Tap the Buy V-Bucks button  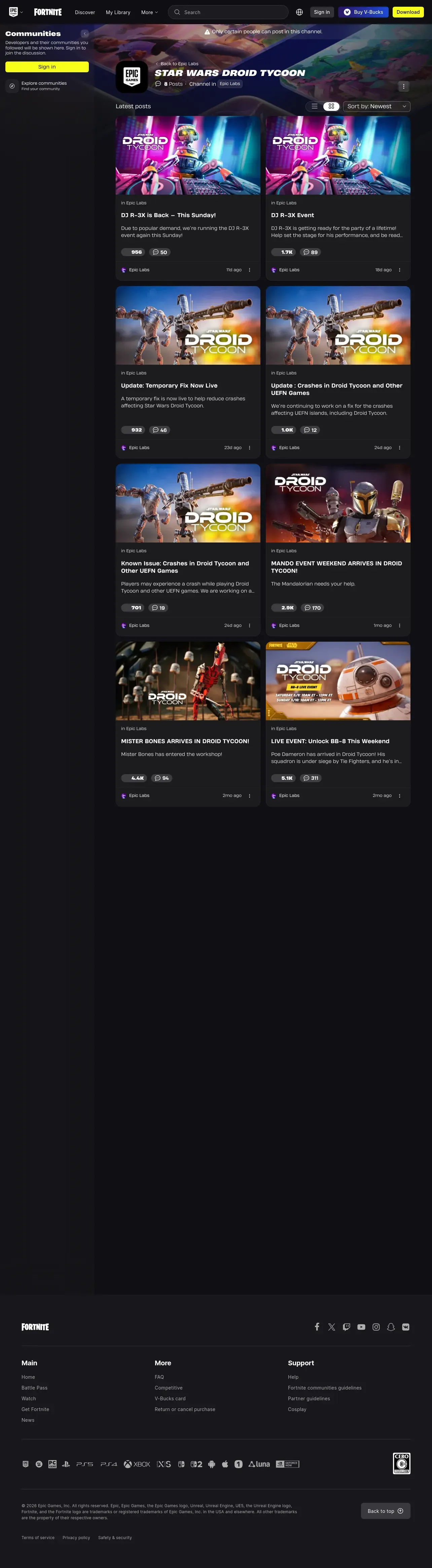(x=363, y=12)
